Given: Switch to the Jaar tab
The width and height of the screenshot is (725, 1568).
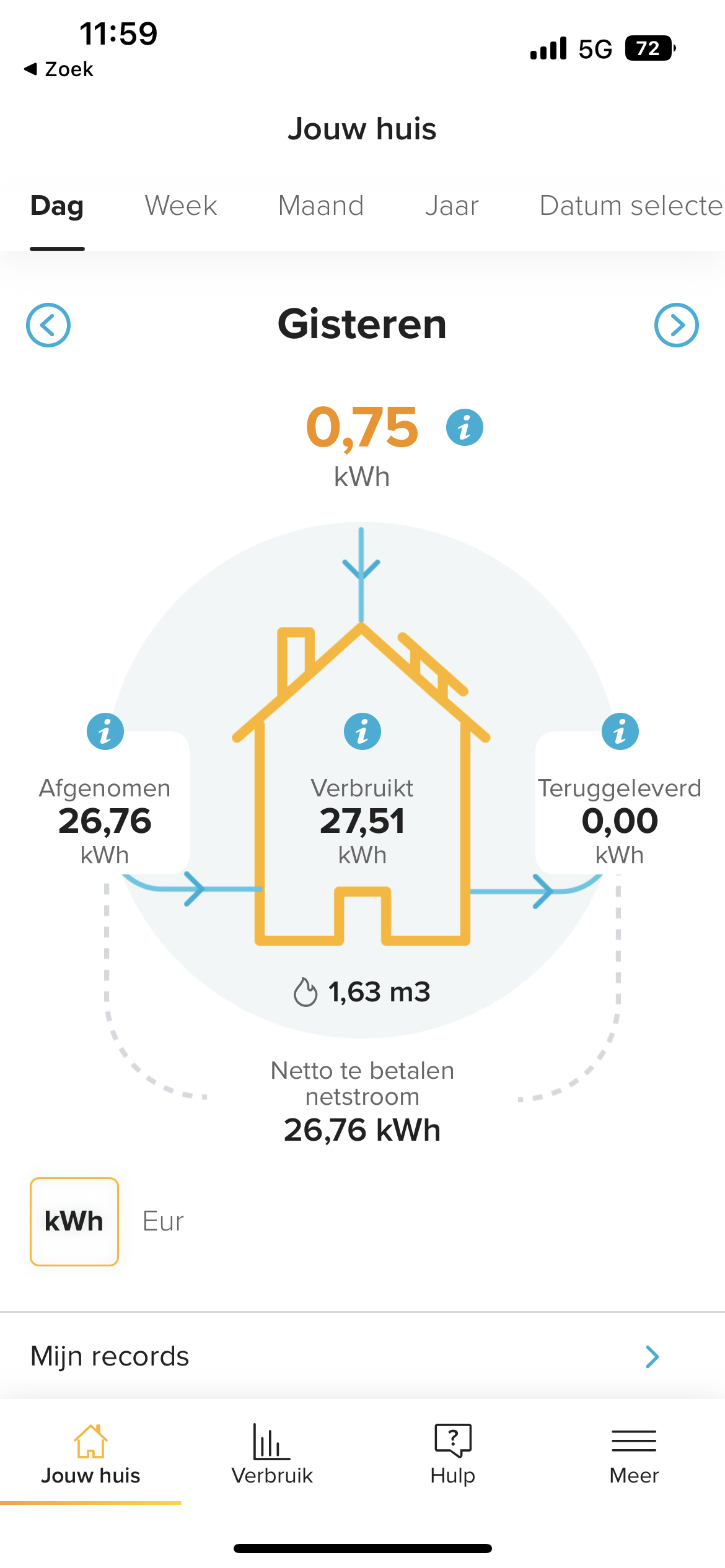Looking at the screenshot, I should 452,206.
